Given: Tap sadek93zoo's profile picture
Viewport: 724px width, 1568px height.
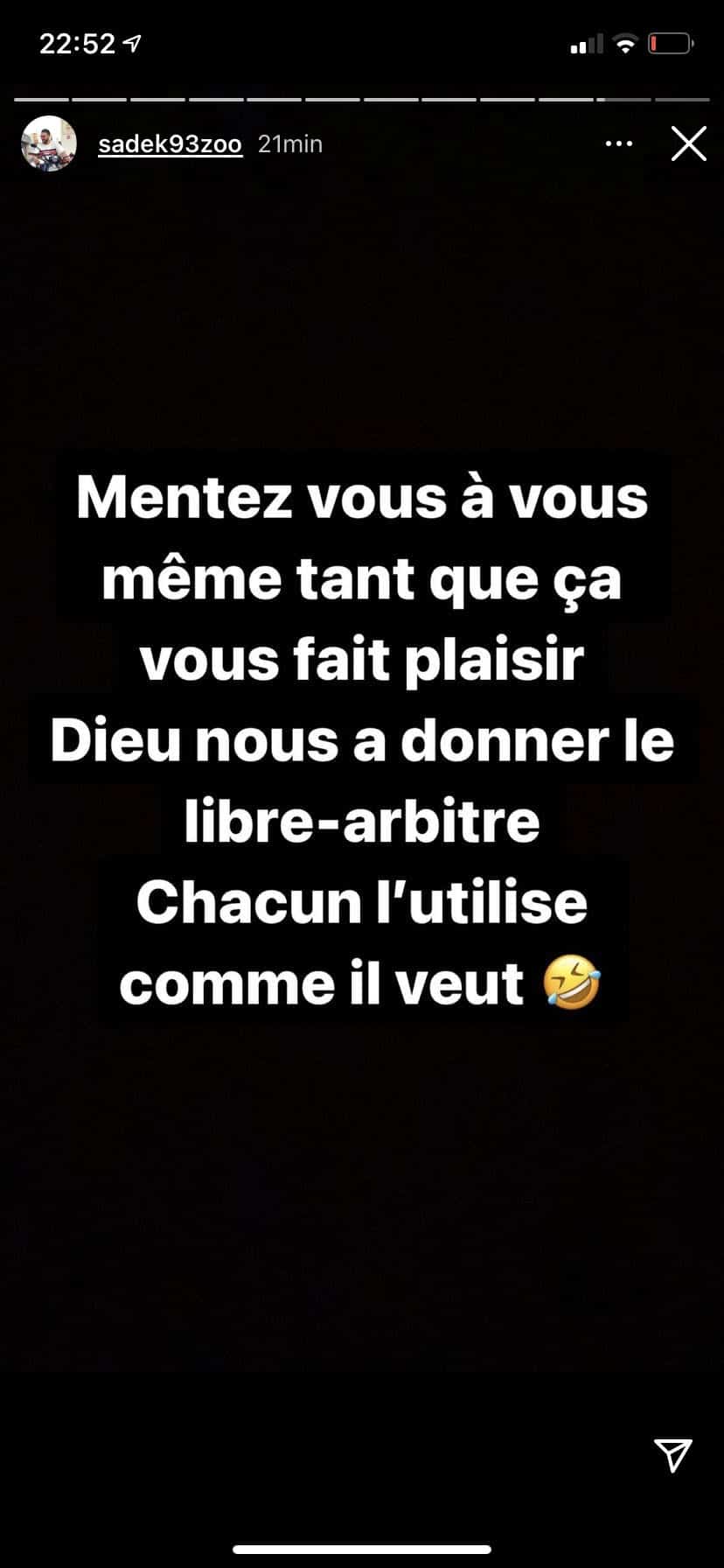Looking at the screenshot, I should 49,144.
